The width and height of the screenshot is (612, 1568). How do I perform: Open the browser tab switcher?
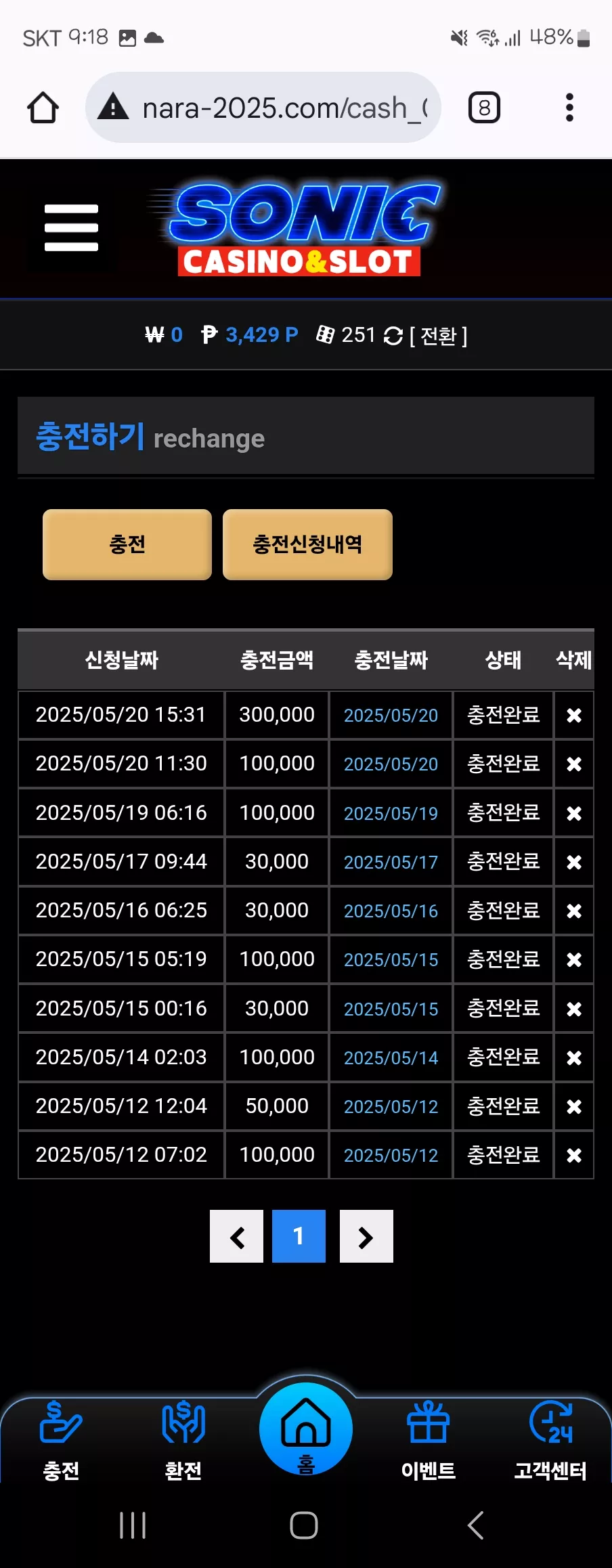[484, 108]
